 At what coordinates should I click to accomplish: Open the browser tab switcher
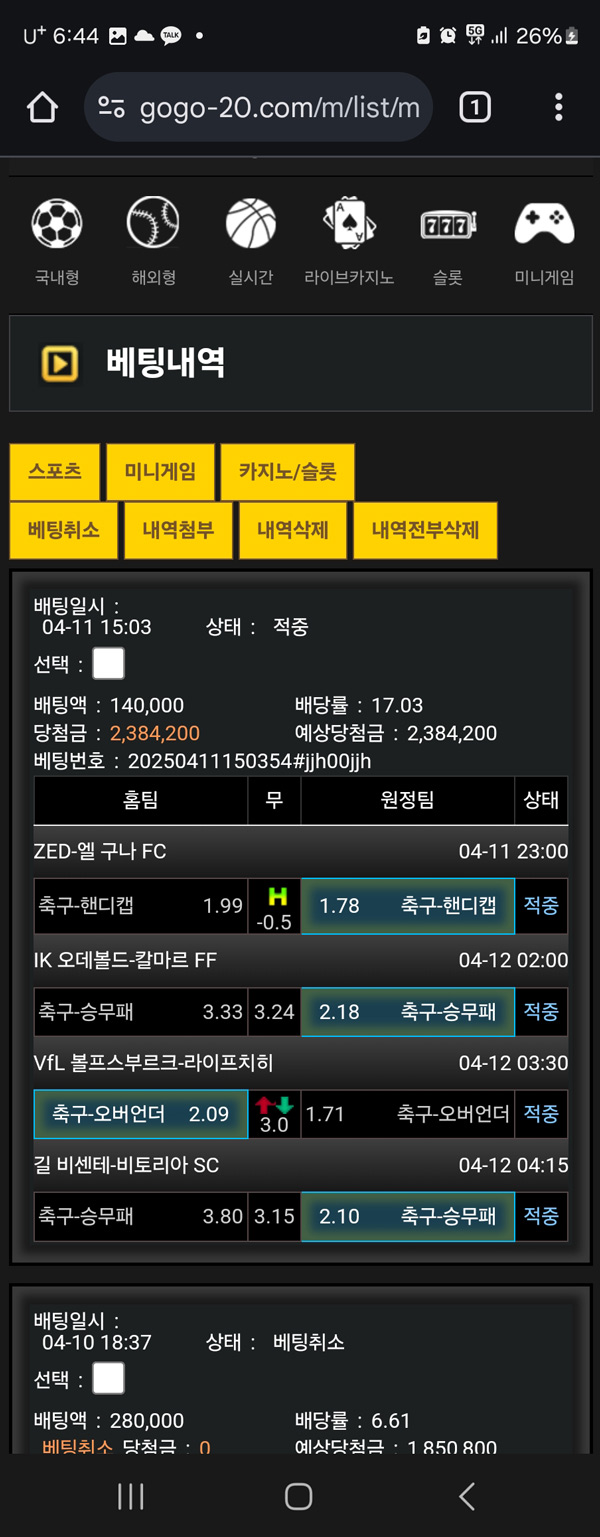[x=475, y=107]
